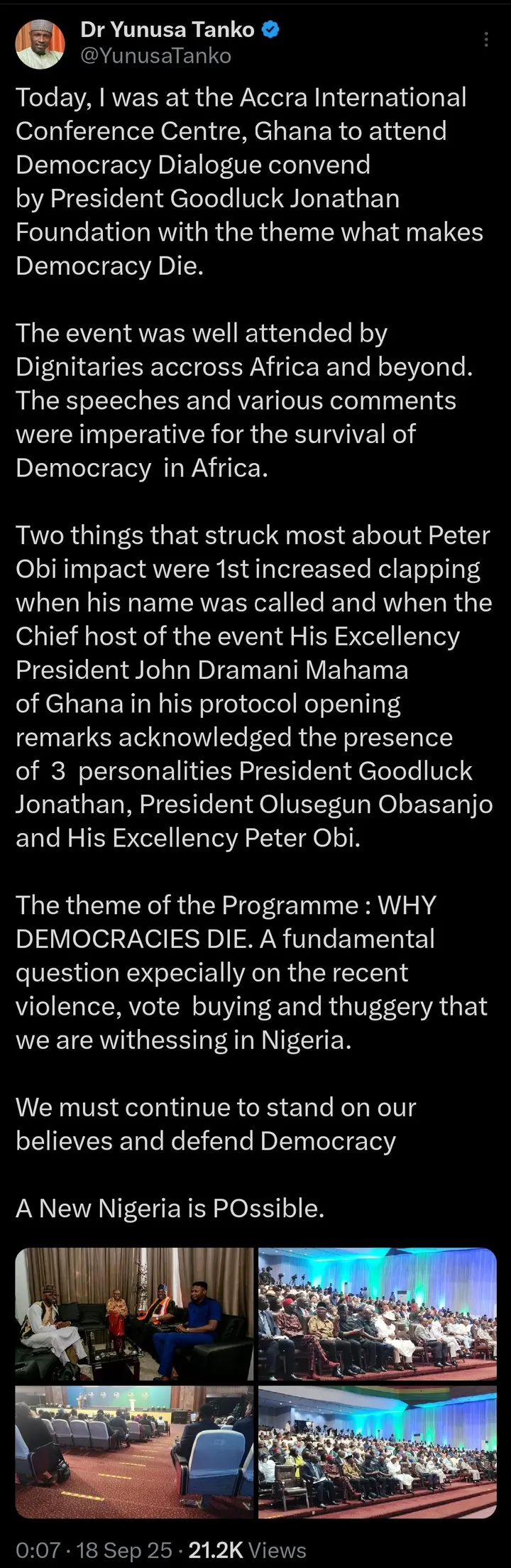The image size is (511, 1568).
Task: Open bottom-right photo of conference crowd
Action: pos(377,1452)
